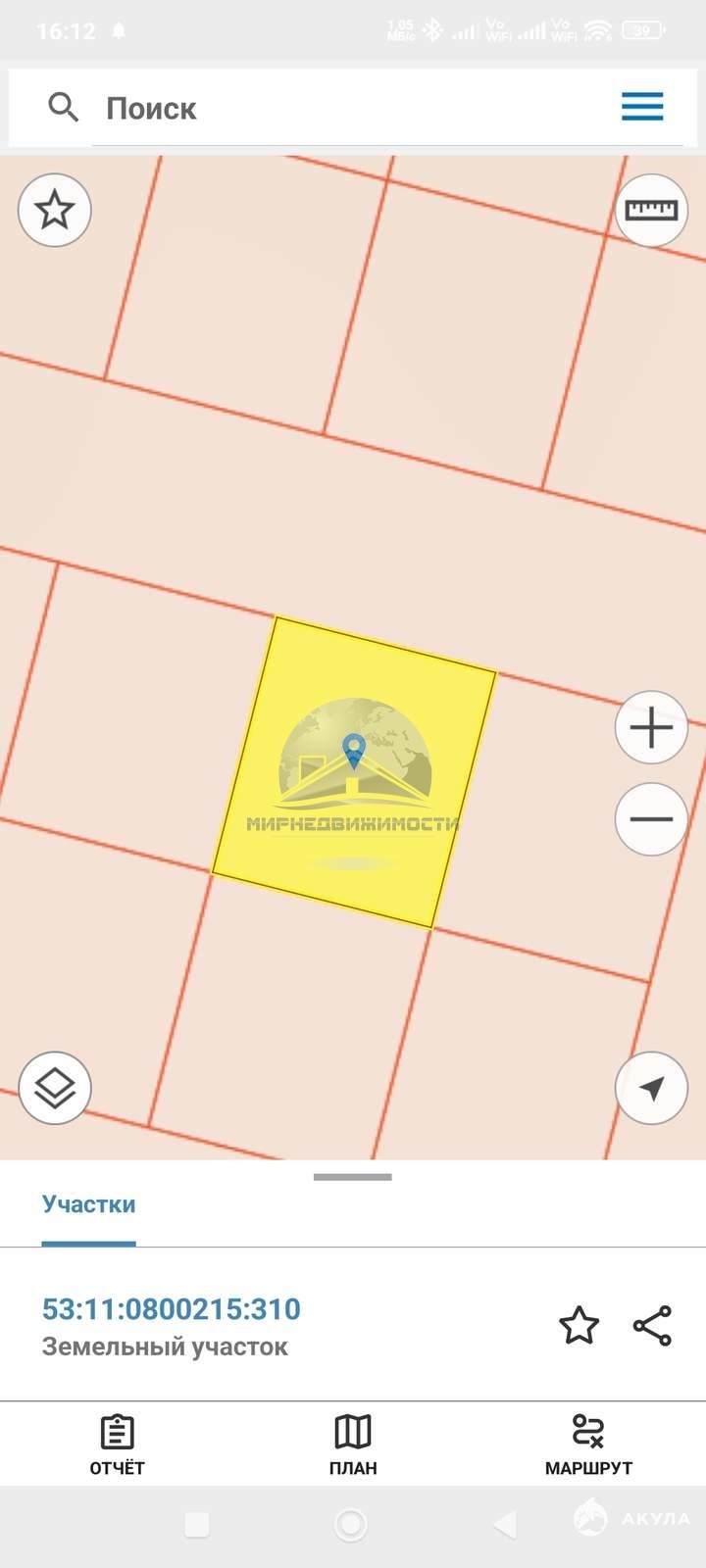Open the hamburger menu
706x1568 pixels.
[642, 106]
